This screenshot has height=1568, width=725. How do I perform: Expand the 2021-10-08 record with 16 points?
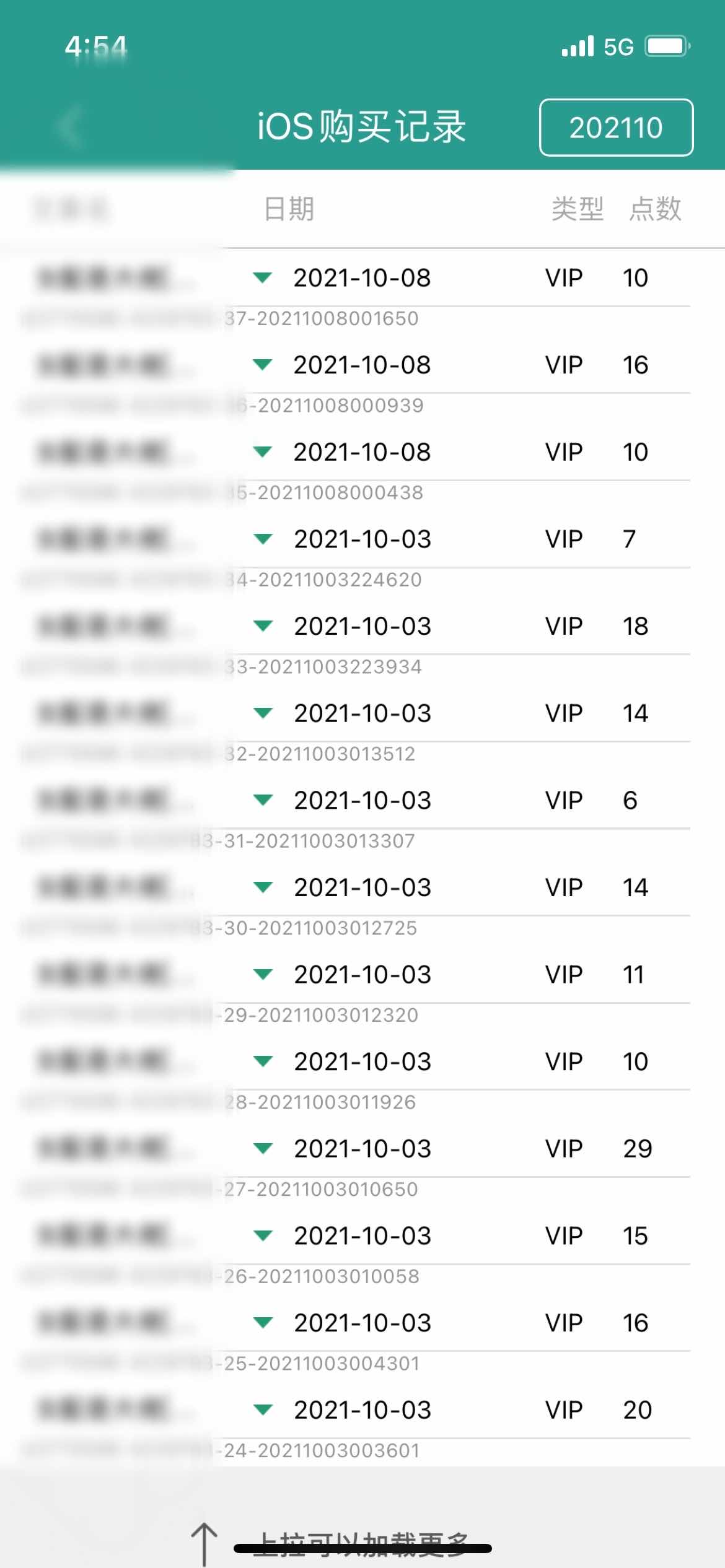pyautogui.click(x=263, y=365)
